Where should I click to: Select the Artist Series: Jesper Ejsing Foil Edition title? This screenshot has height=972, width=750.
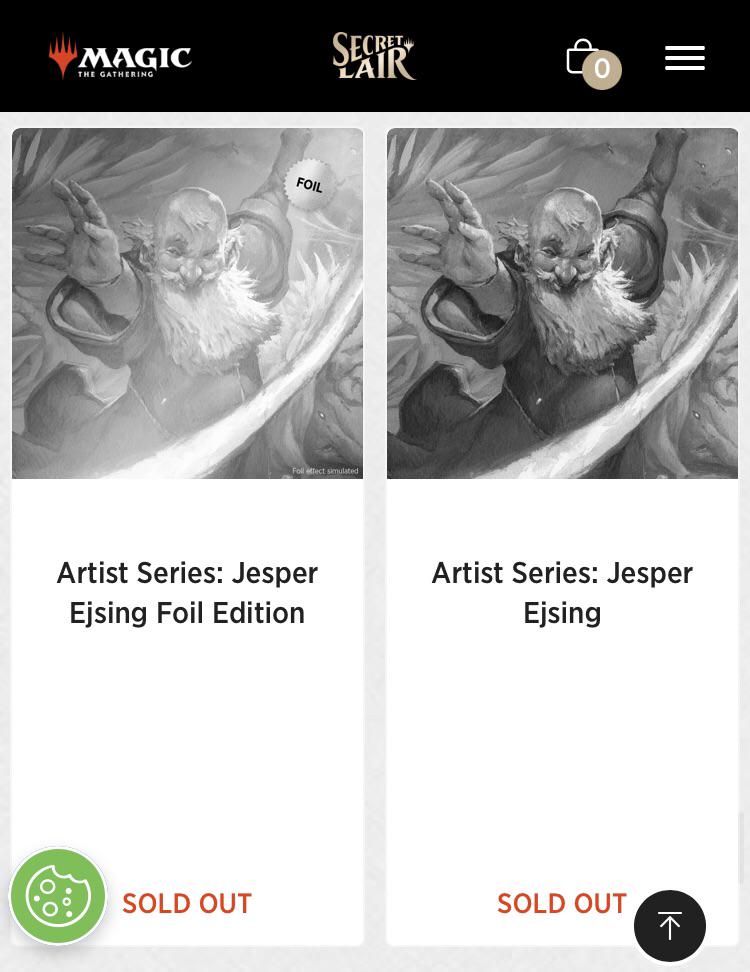(187, 592)
